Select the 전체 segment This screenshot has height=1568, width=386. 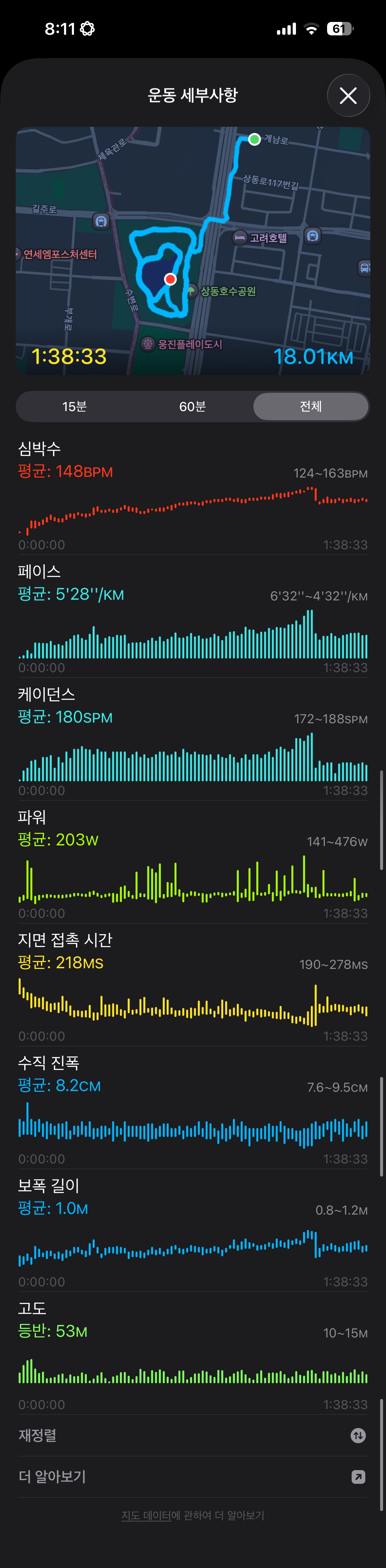tap(310, 406)
